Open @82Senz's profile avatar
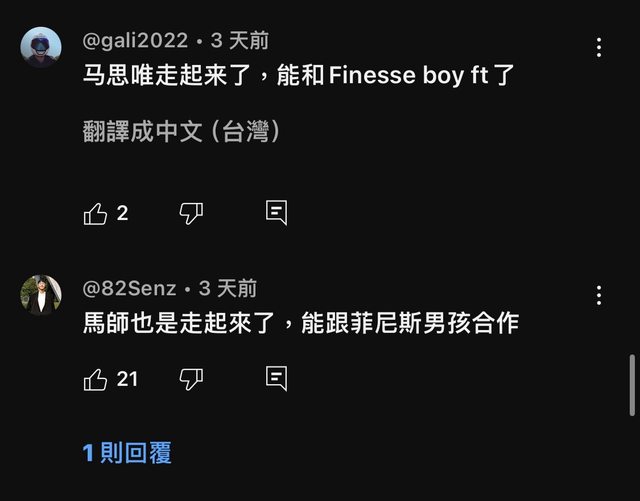 point(41,295)
